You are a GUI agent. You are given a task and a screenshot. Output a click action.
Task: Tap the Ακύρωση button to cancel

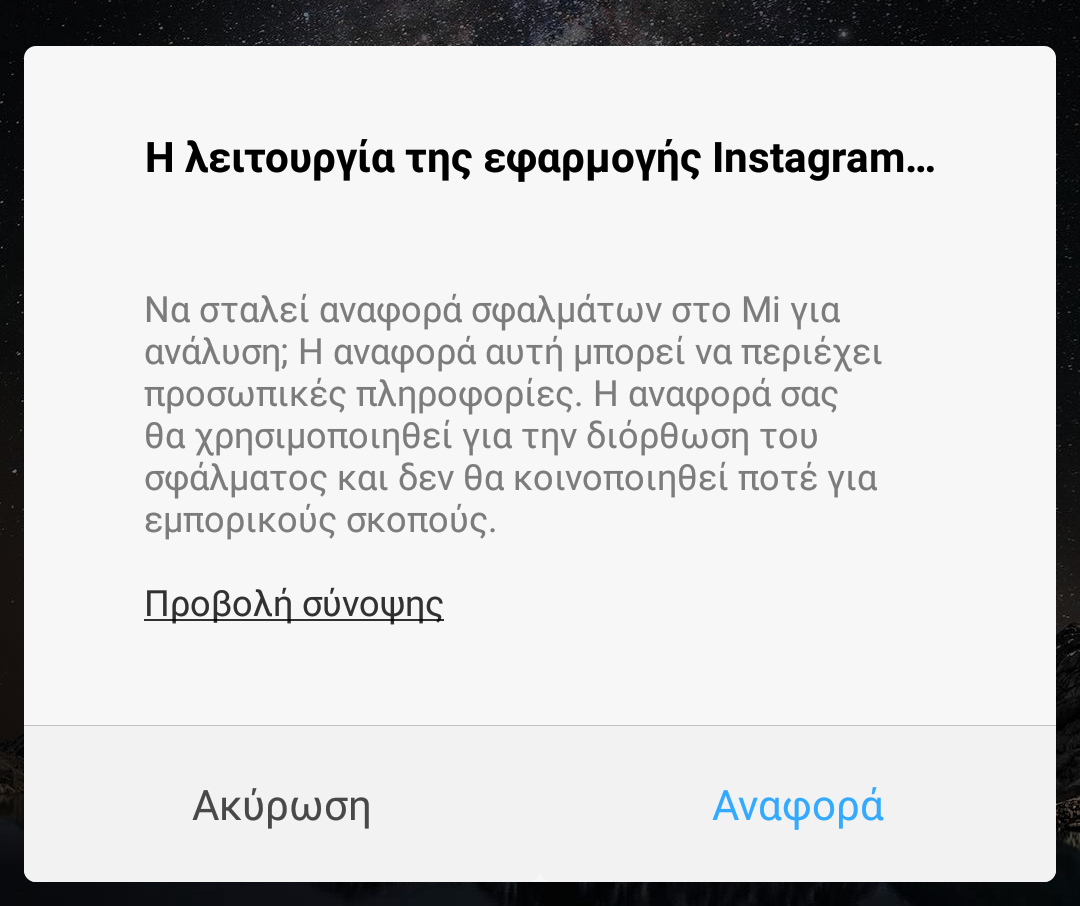[x=281, y=805]
